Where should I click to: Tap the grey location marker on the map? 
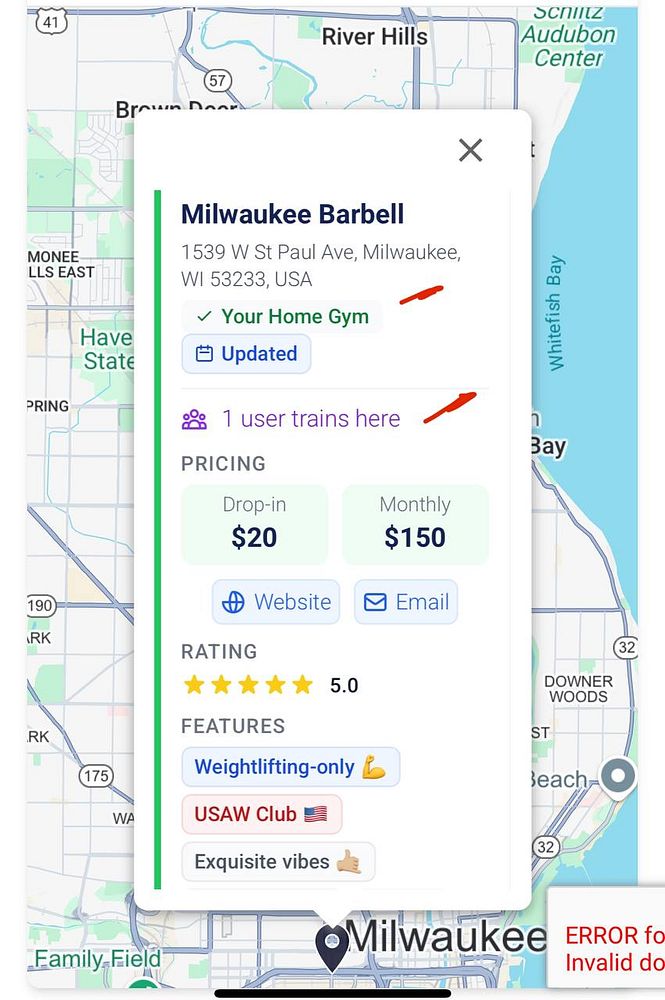click(x=619, y=776)
